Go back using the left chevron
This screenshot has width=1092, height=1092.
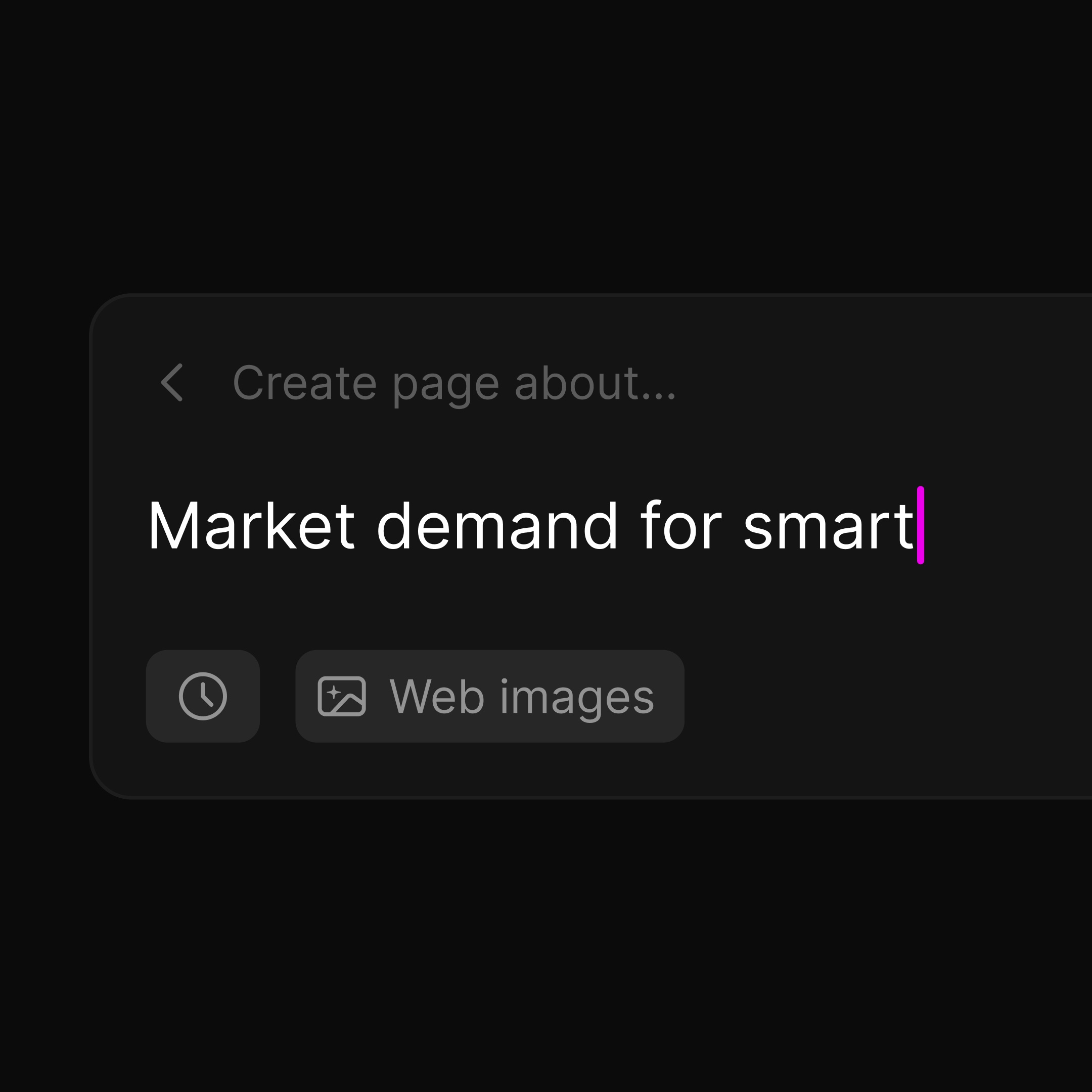coord(172,383)
